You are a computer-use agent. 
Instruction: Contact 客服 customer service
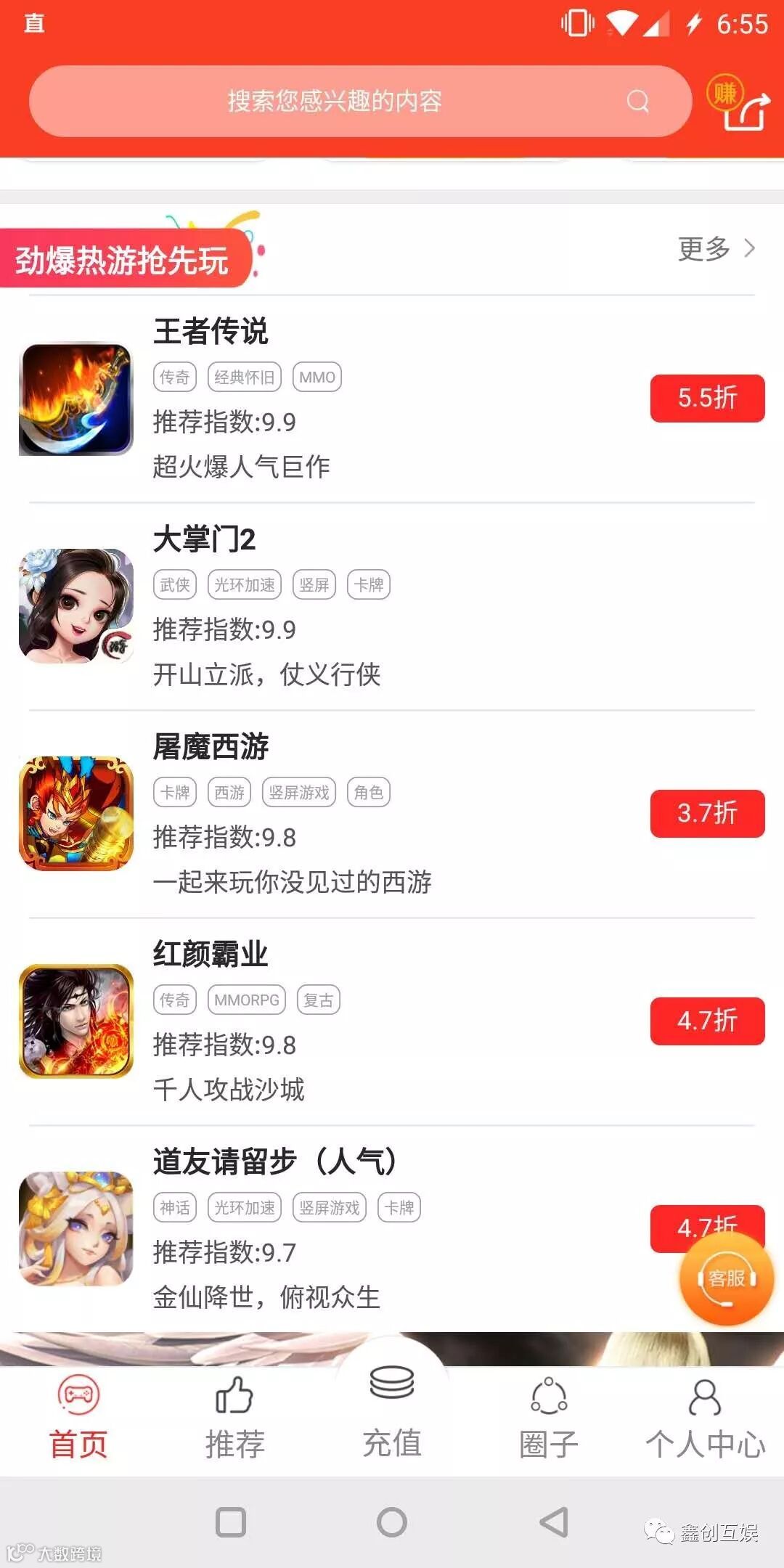point(726,1279)
